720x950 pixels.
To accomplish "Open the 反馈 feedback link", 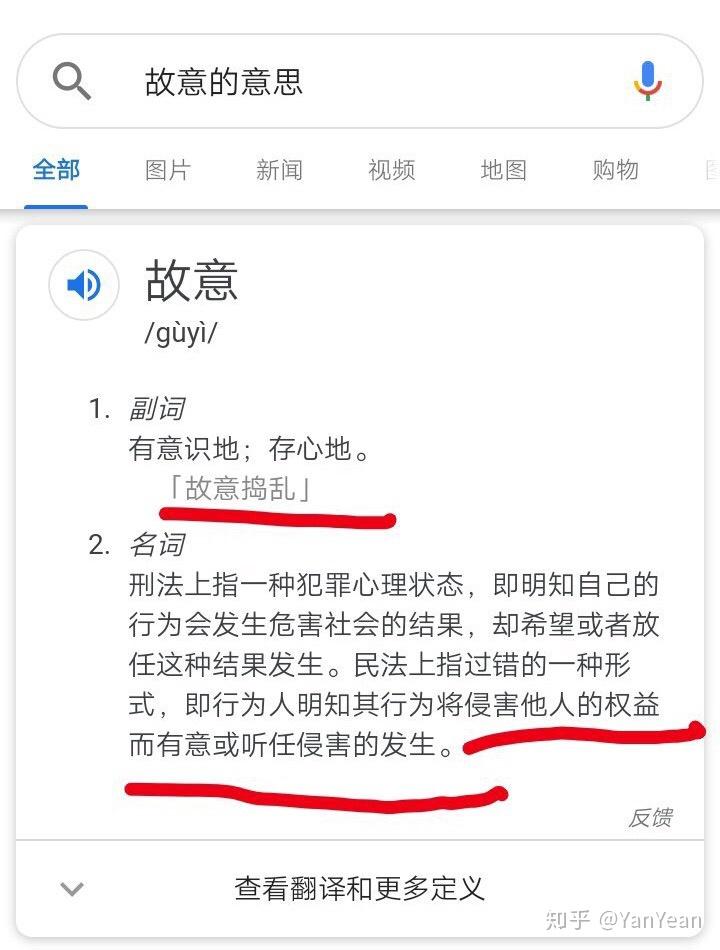I will point(650,818).
